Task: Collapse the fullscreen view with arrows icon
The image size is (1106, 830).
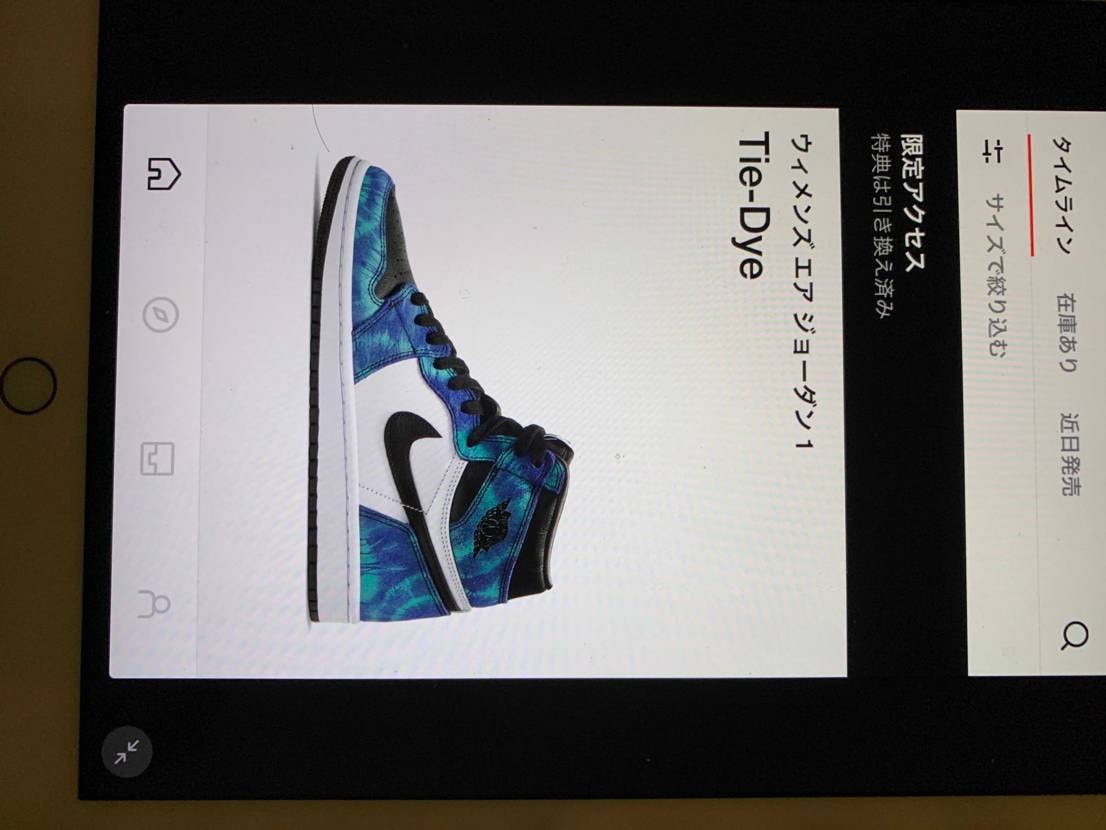Action: (127, 752)
